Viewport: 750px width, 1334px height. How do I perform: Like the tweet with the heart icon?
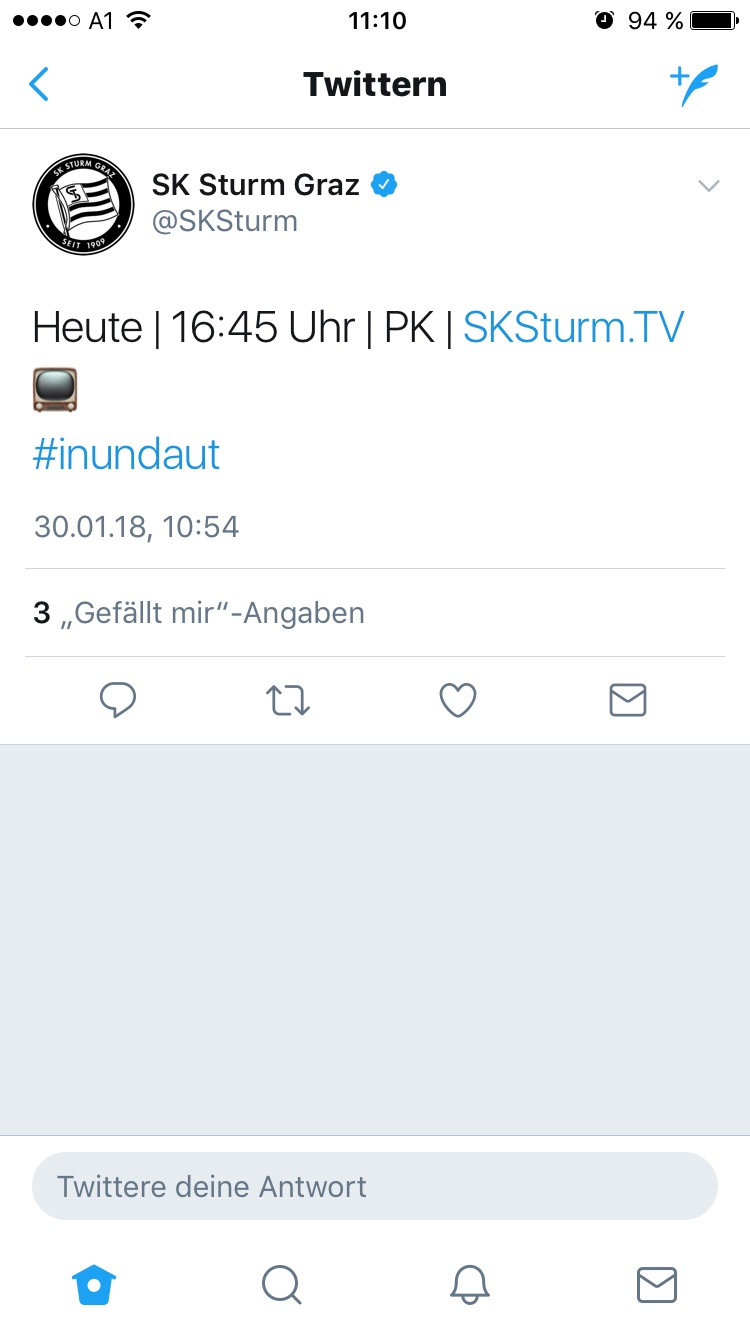coord(458,701)
